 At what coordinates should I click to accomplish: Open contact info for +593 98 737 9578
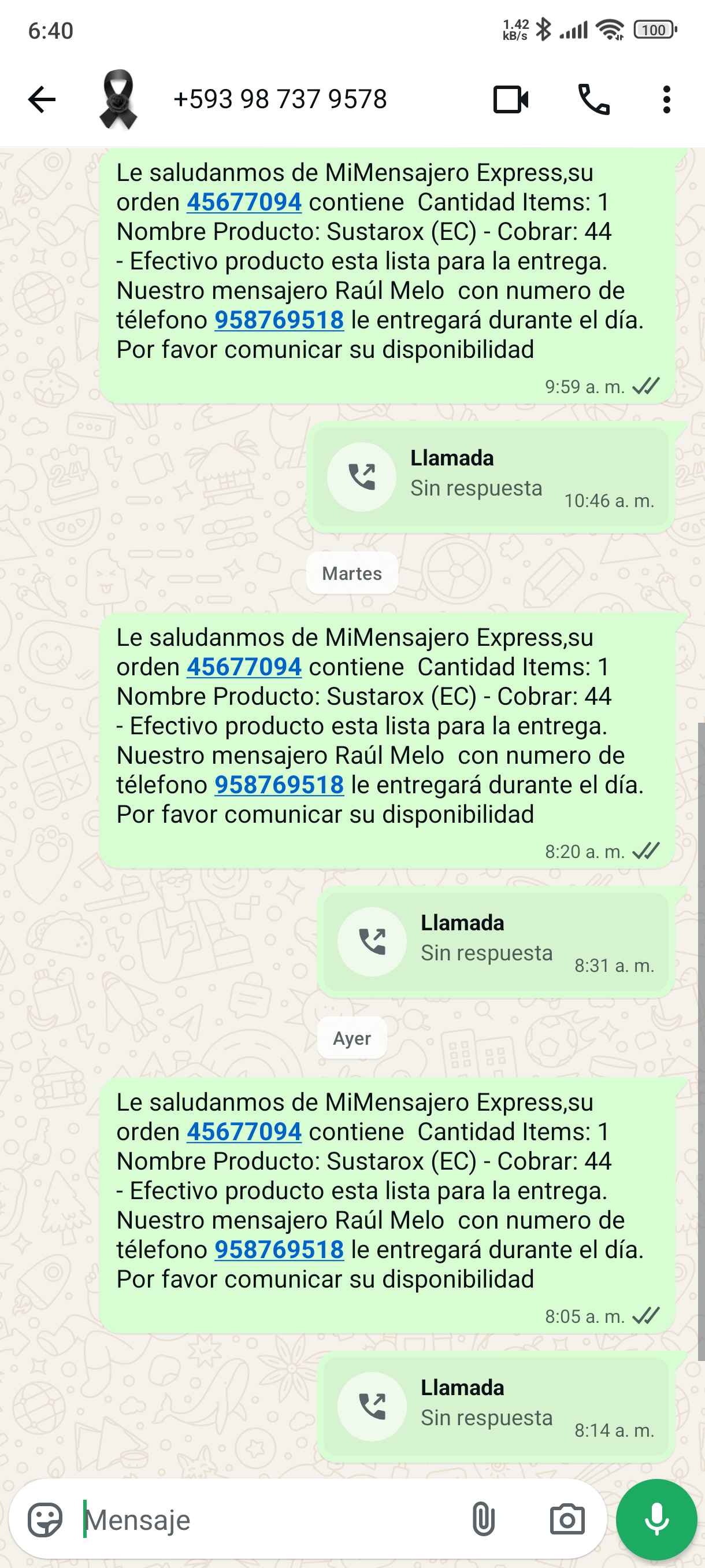(x=280, y=99)
